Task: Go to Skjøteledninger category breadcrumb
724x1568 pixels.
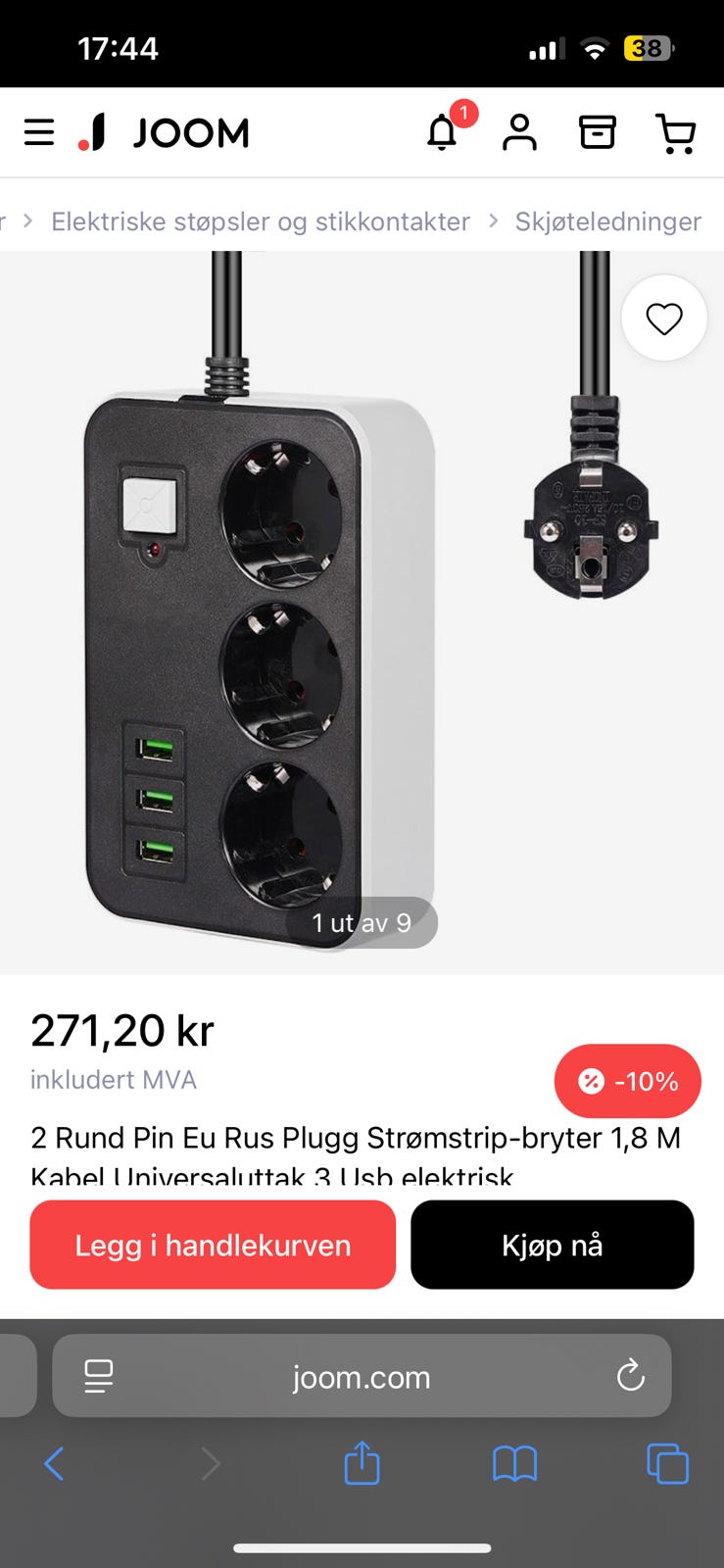Action: coord(607,221)
